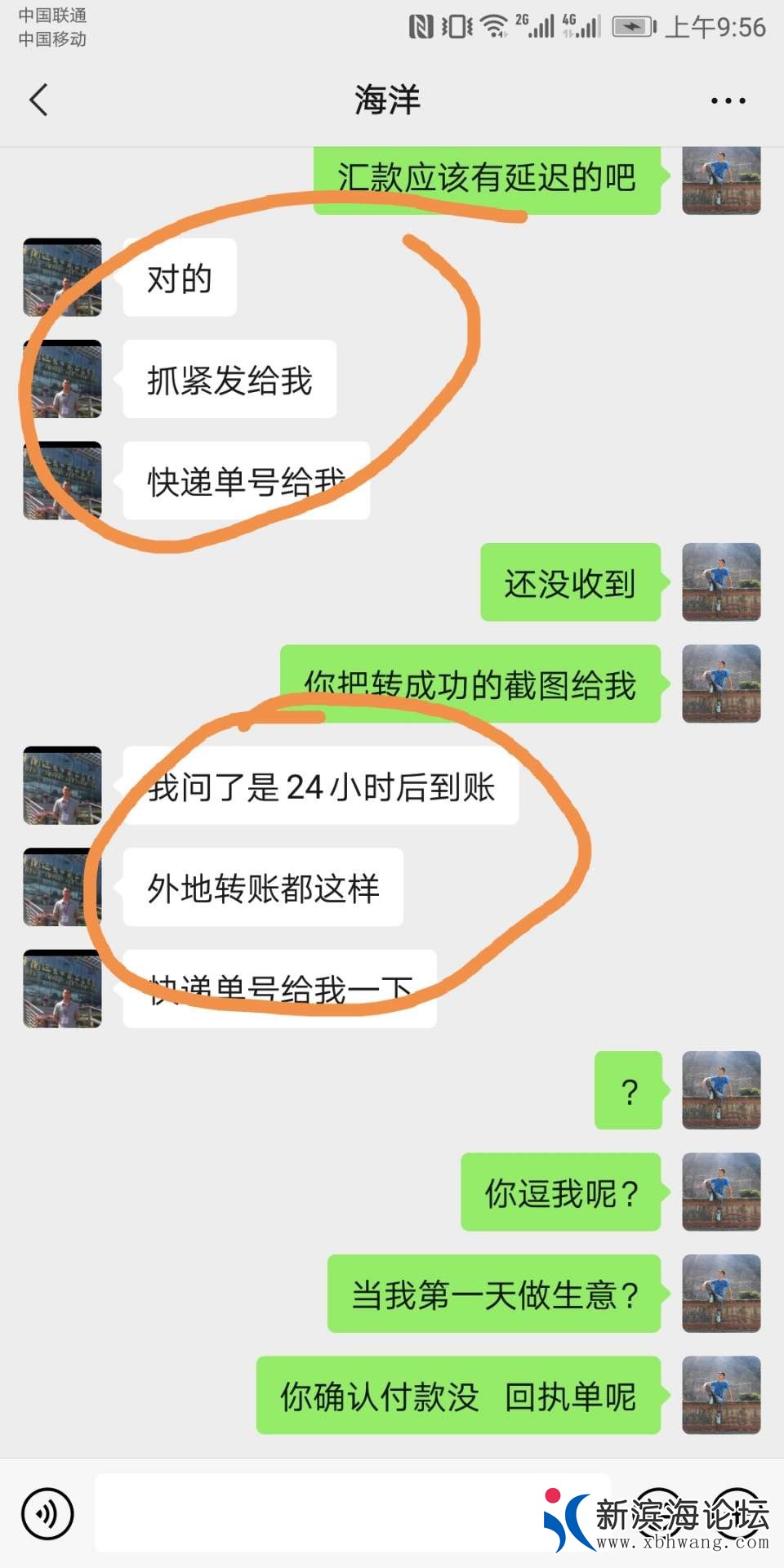Go back from the 海洋 chat
Screen dimensions: 784x1568
tap(38, 100)
